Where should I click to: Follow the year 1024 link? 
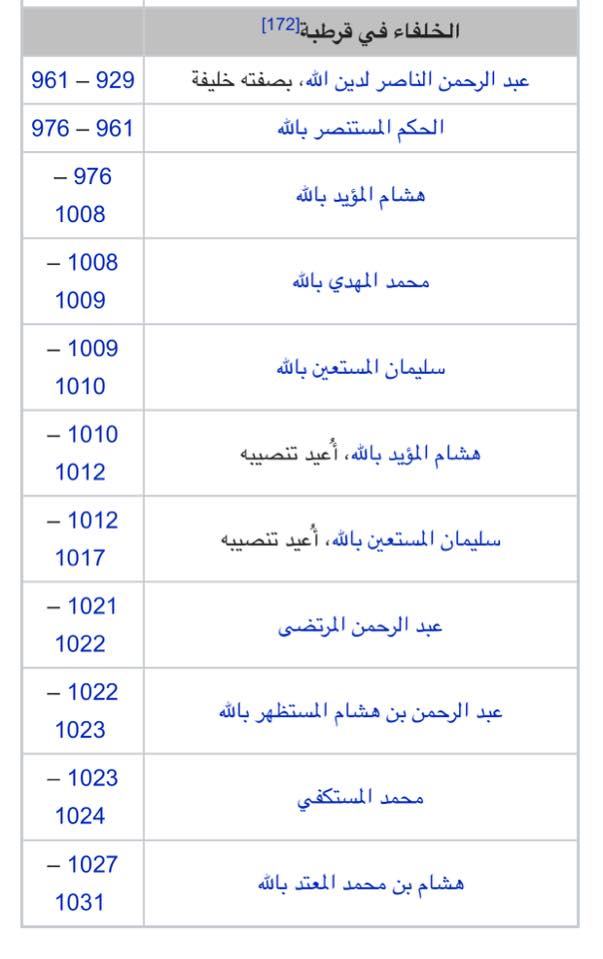click(80, 816)
